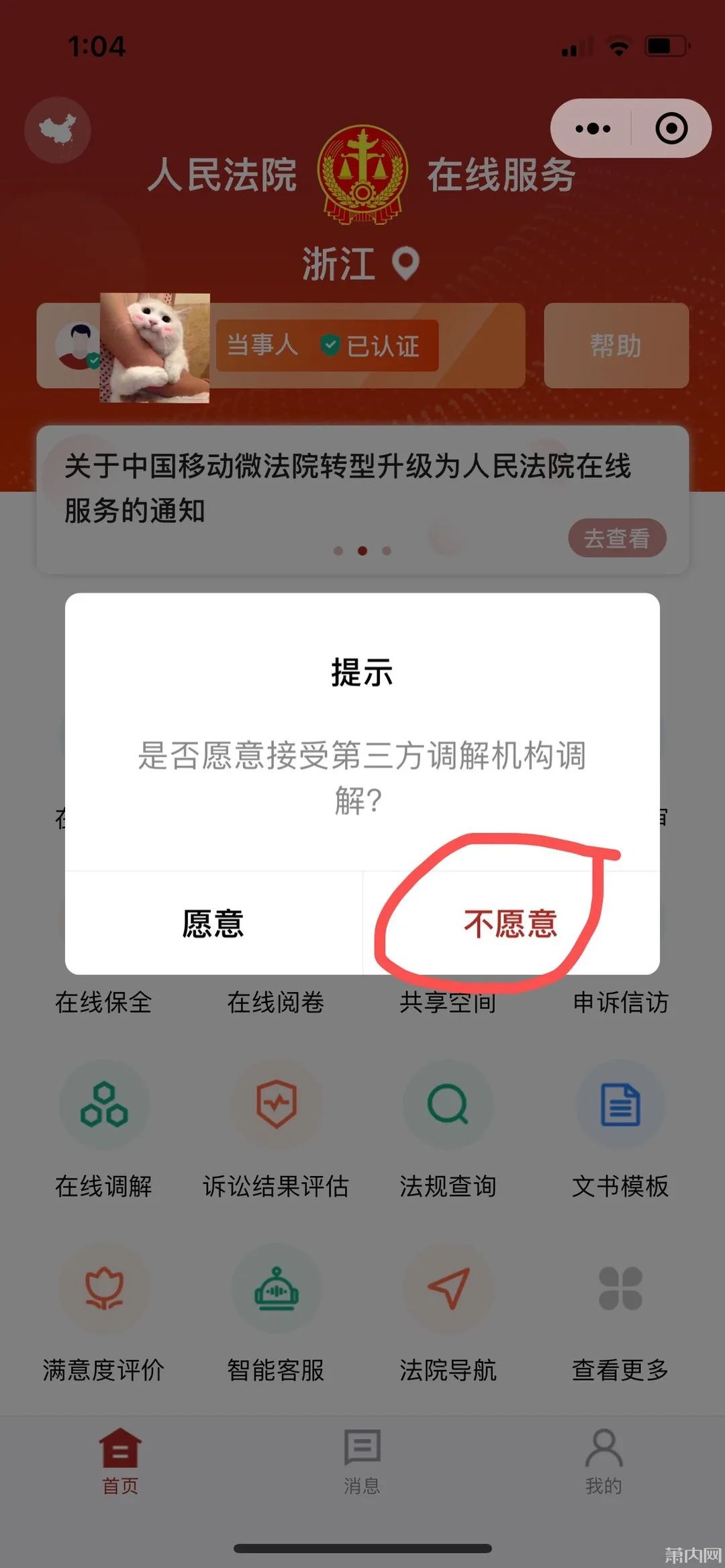This screenshot has width=725, height=1568.
Task: Close the mini program via the circle icon
Action: tap(671, 128)
